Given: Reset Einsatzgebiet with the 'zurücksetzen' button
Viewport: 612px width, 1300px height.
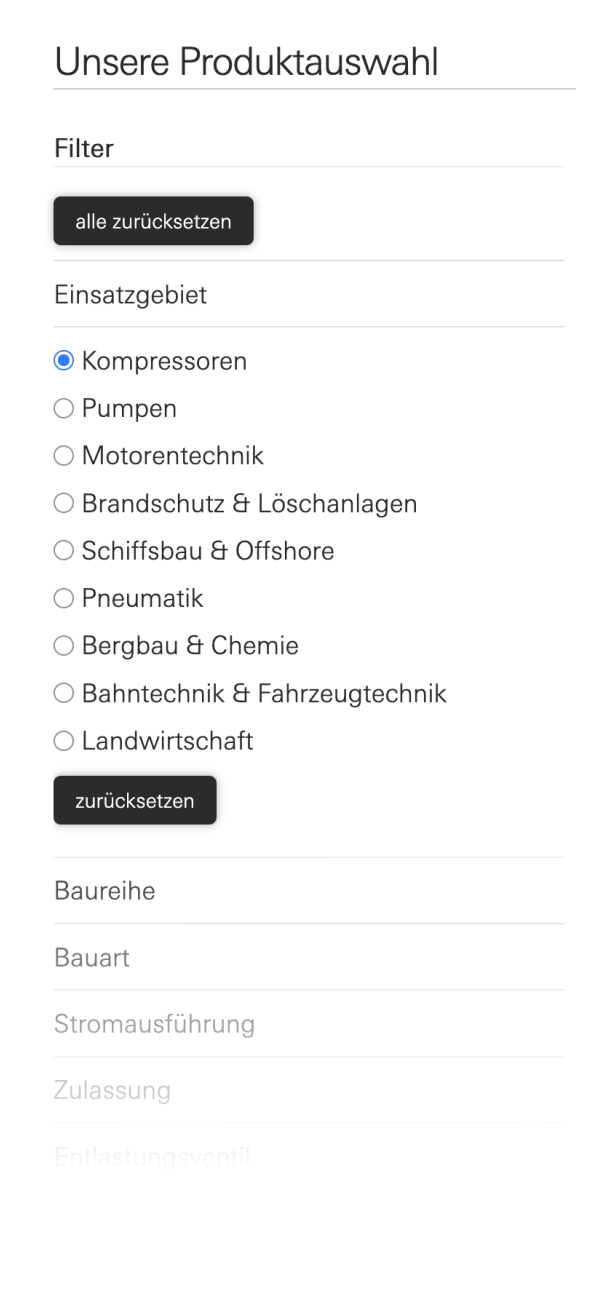Looking at the screenshot, I should coord(135,800).
